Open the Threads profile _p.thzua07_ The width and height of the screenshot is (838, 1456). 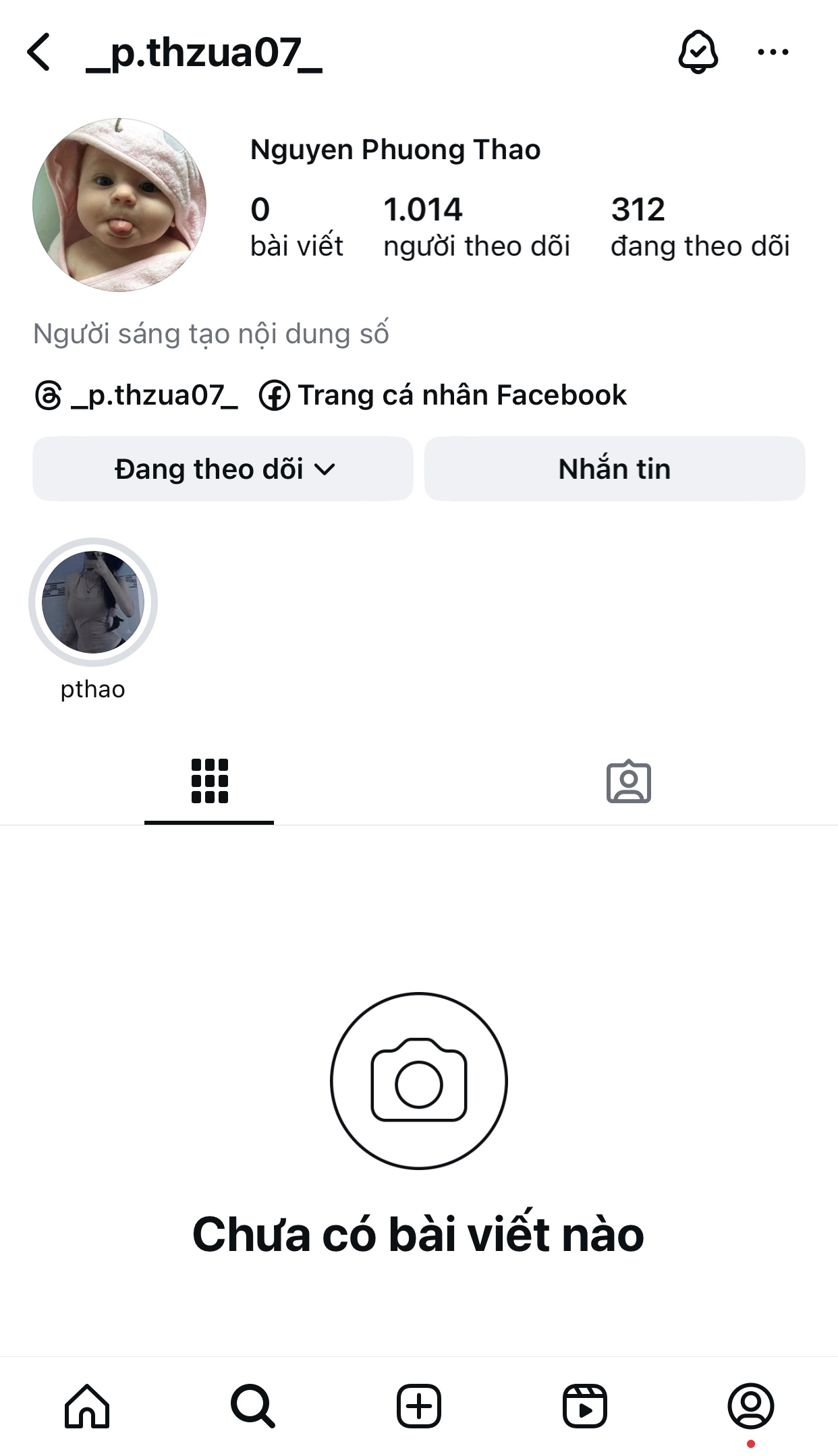coord(136,395)
